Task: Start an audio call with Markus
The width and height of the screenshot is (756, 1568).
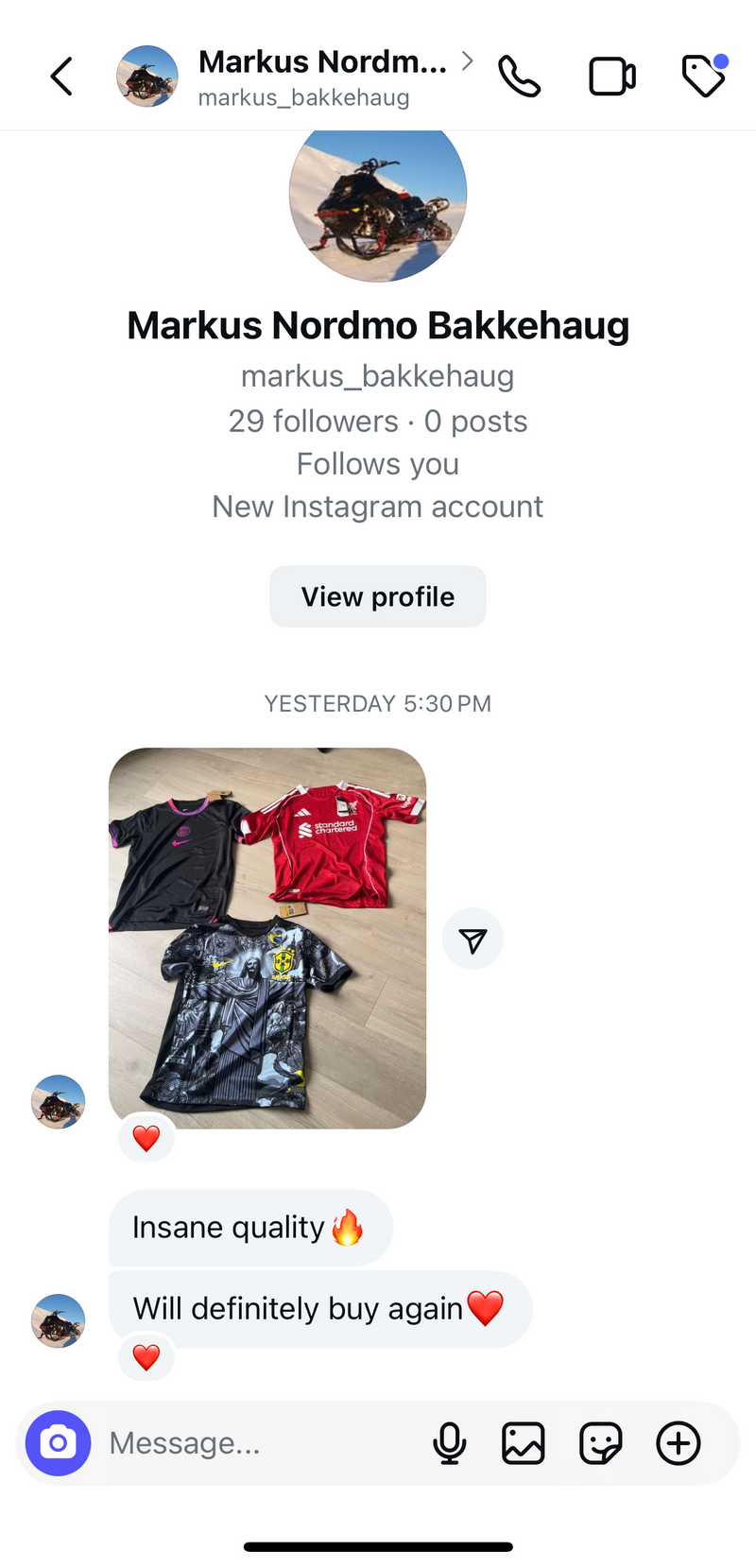Action: (x=520, y=76)
